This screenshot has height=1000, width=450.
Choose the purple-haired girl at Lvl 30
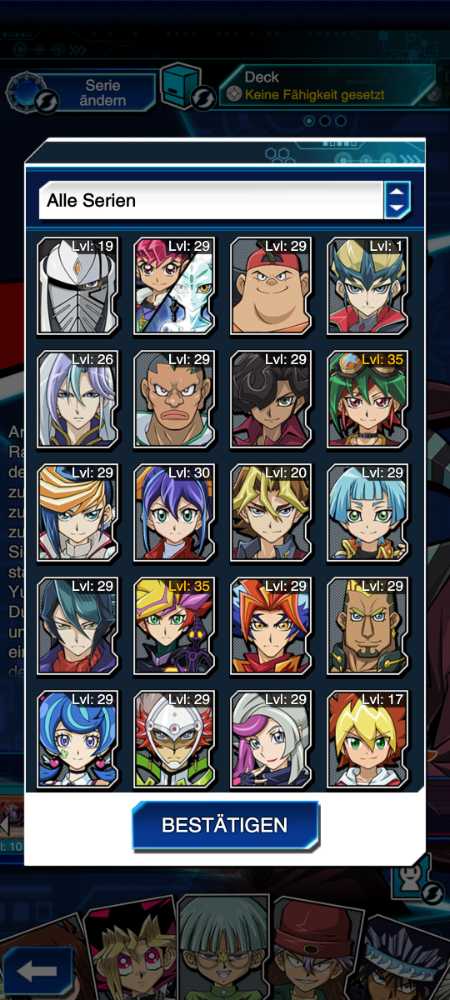(174, 513)
